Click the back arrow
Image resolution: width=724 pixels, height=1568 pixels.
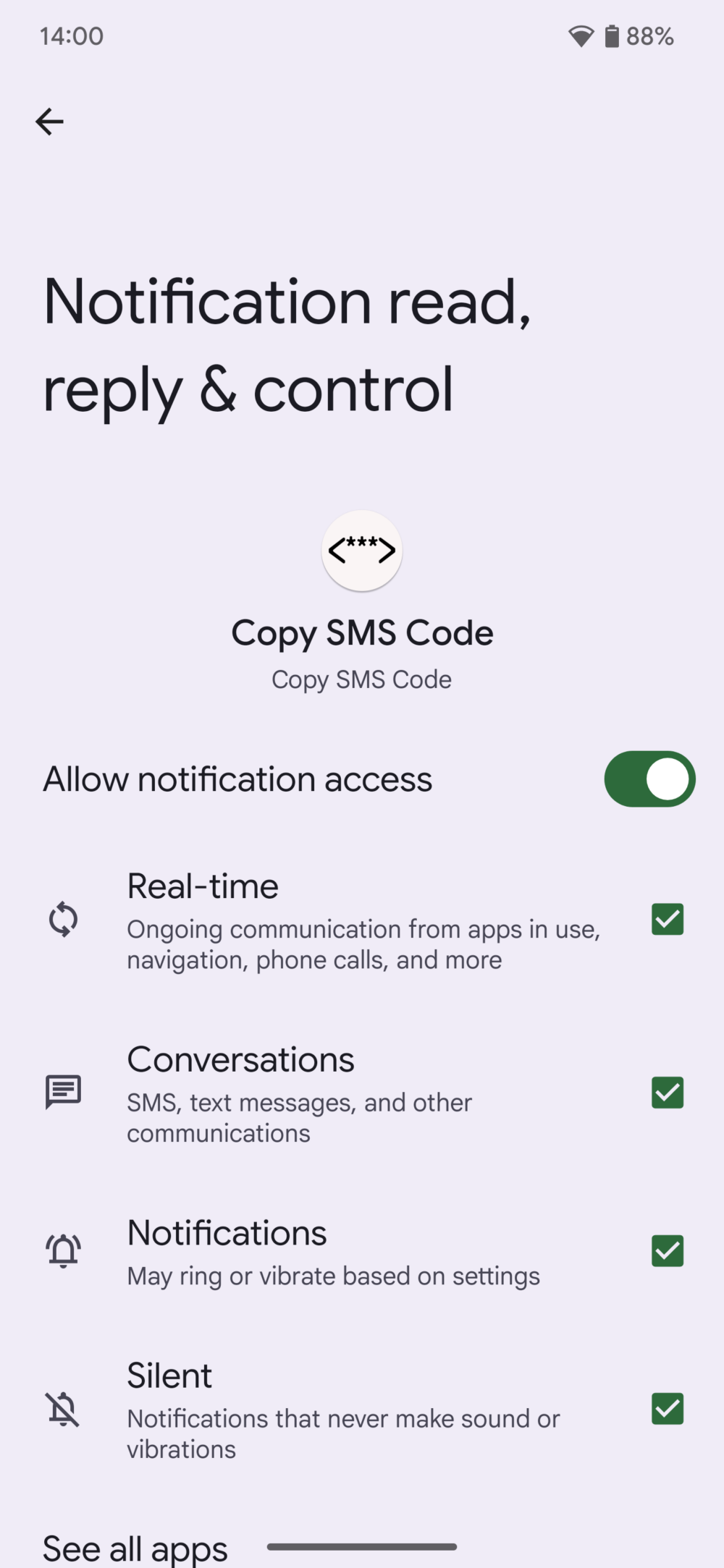coord(49,122)
